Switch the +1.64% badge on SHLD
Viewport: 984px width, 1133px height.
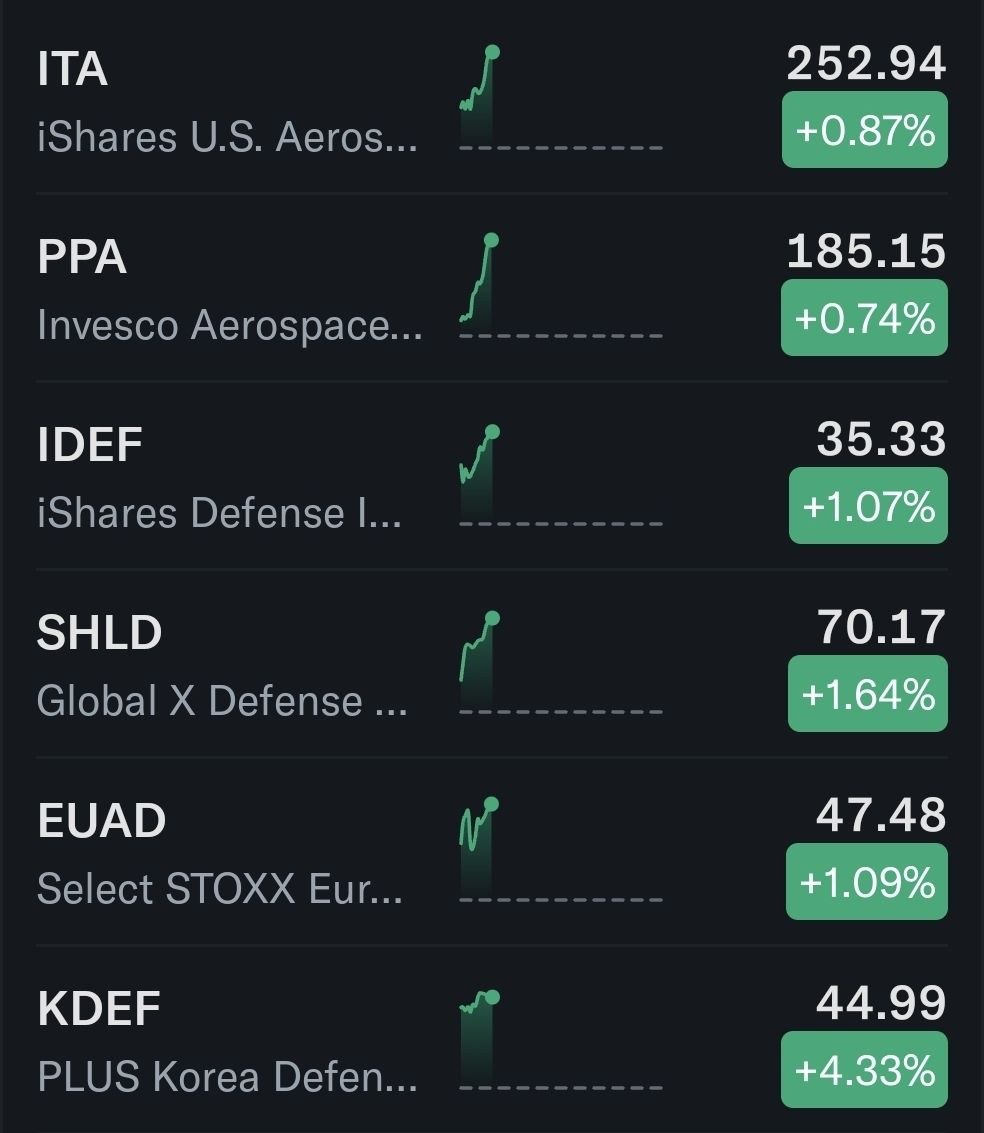pos(868,694)
